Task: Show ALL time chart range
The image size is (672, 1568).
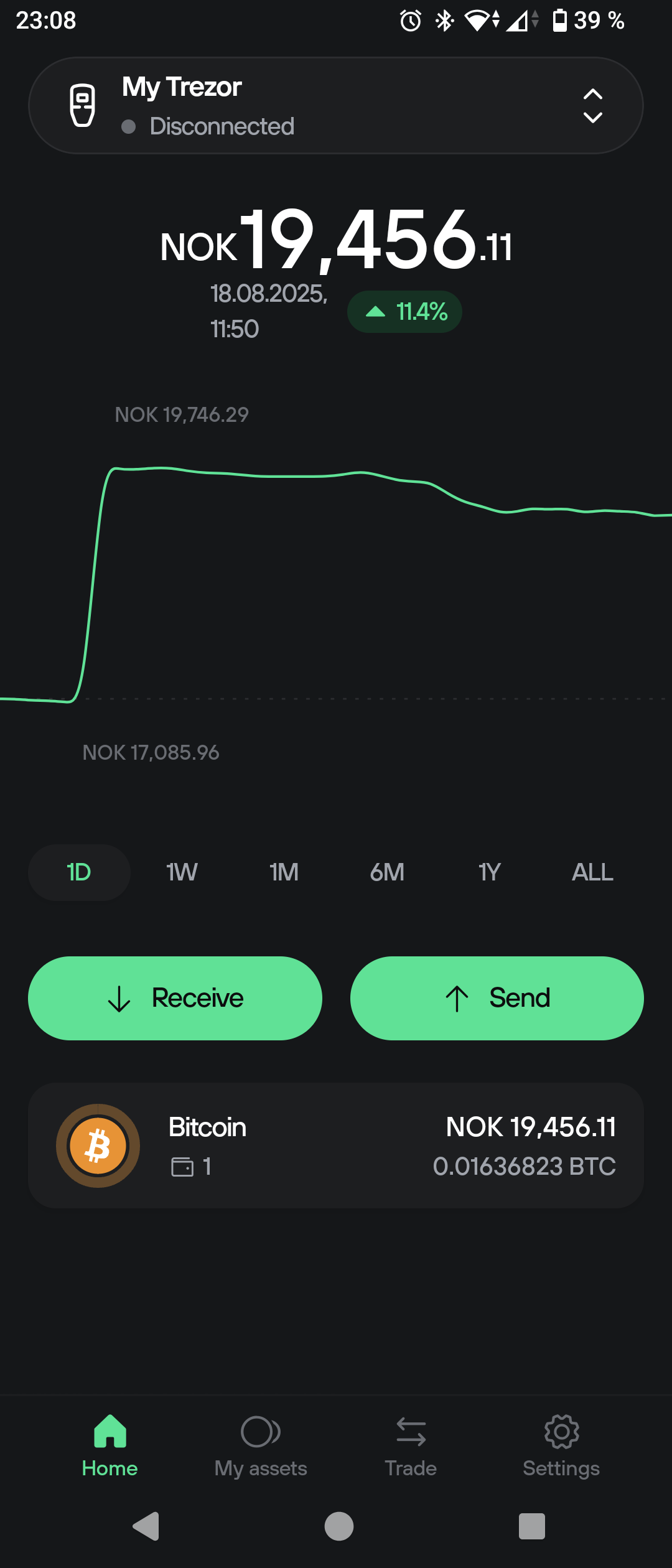Action: (x=592, y=872)
